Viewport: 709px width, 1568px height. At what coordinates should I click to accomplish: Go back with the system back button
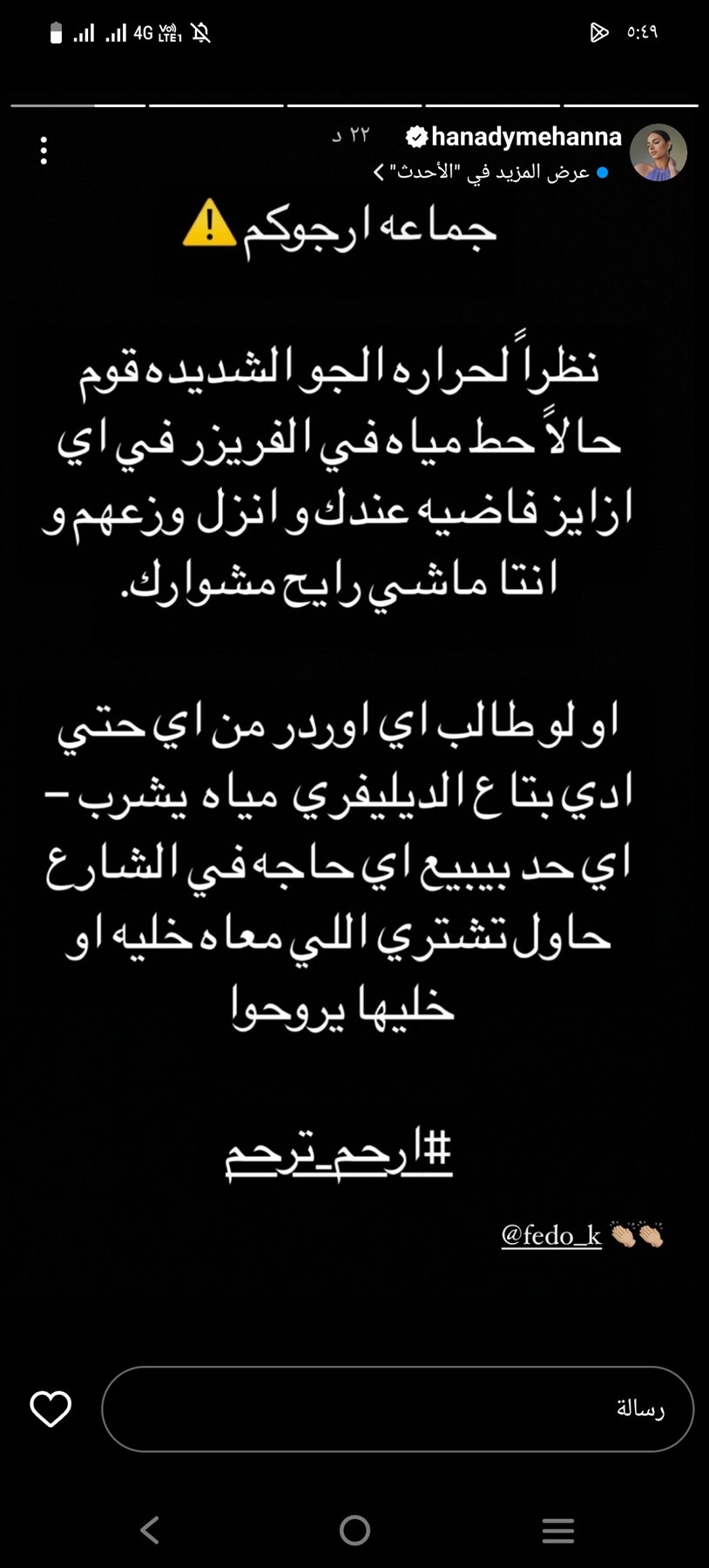[150, 1530]
